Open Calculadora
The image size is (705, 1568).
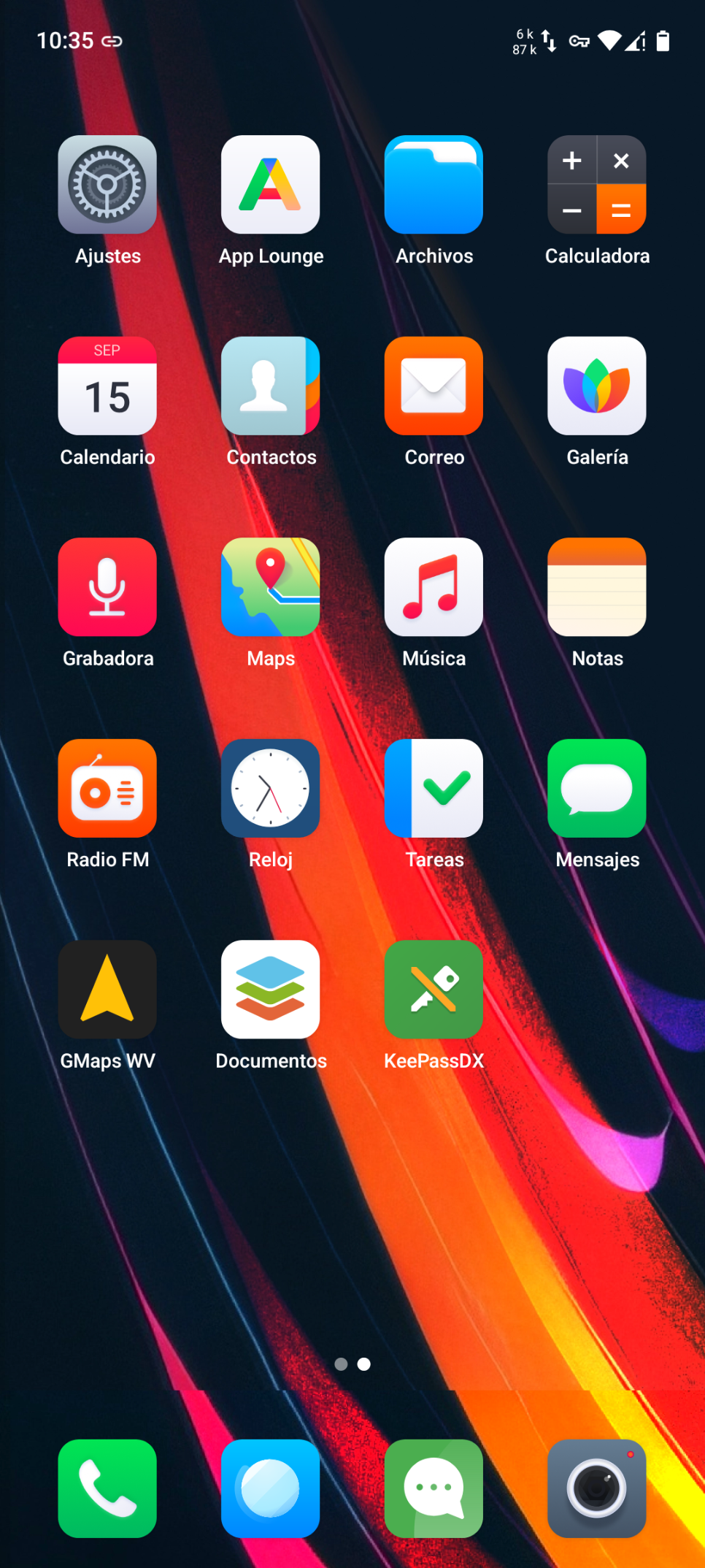(x=597, y=185)
